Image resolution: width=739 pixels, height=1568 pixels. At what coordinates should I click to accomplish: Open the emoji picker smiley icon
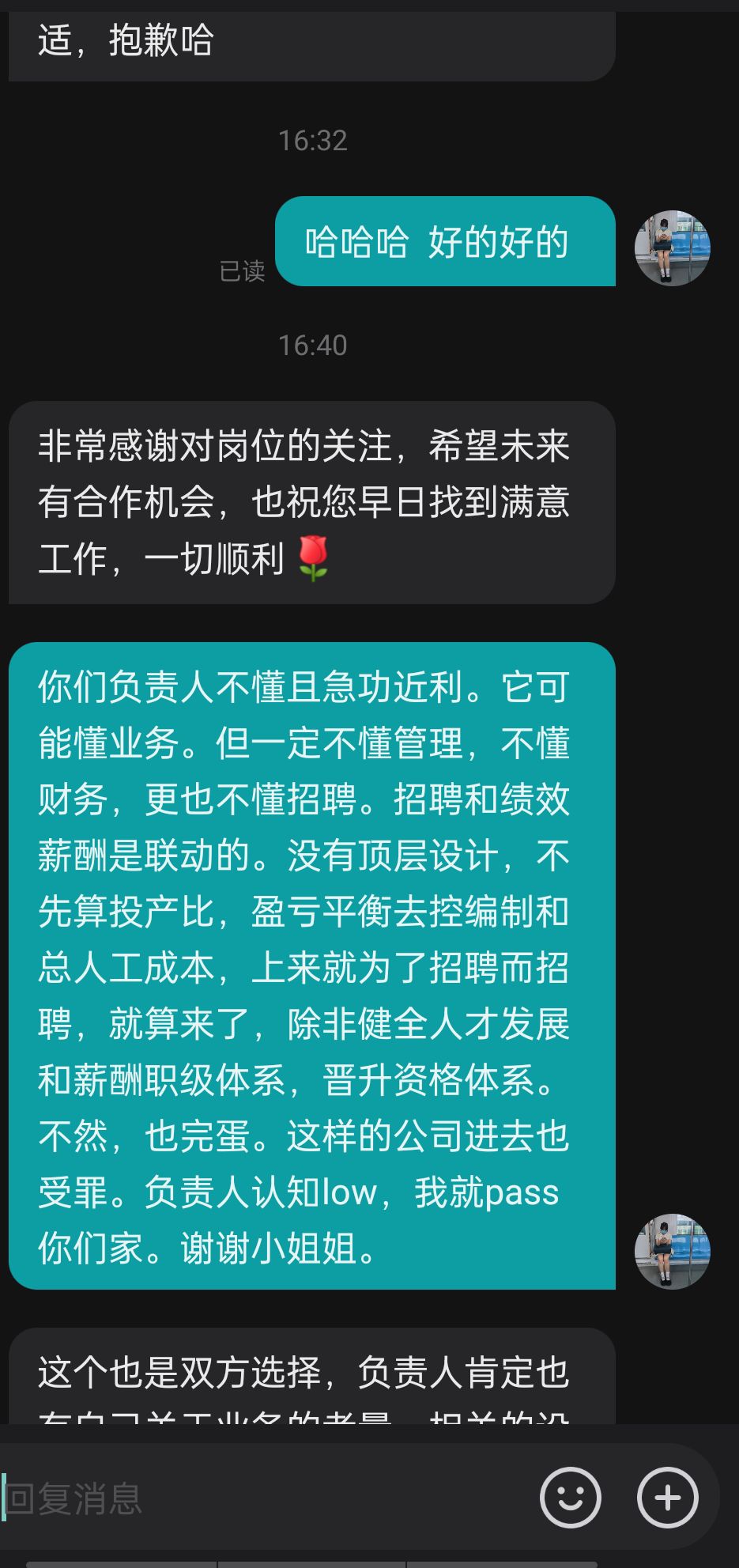pos(570,1498)
